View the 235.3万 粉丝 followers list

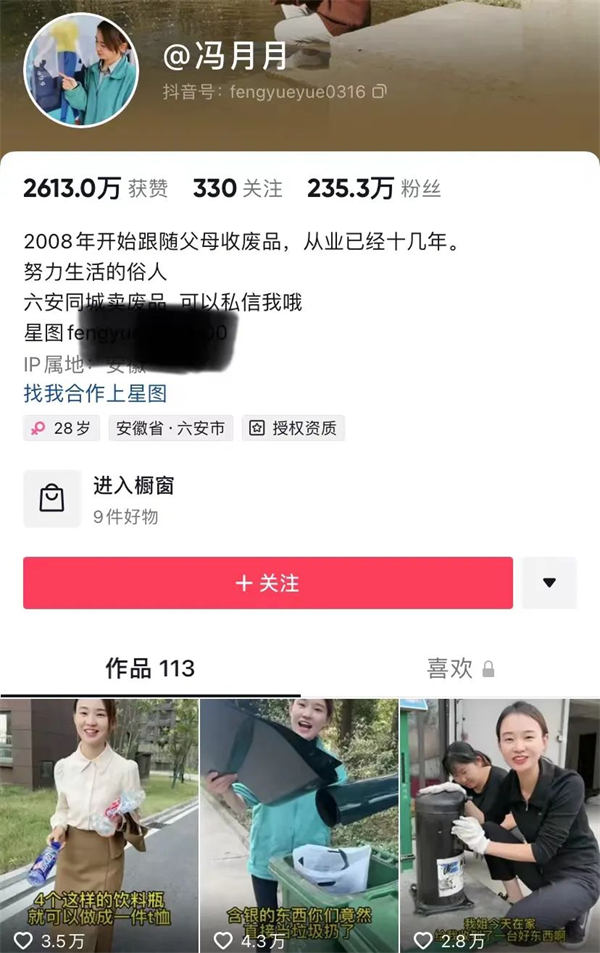tap(373, 188)
